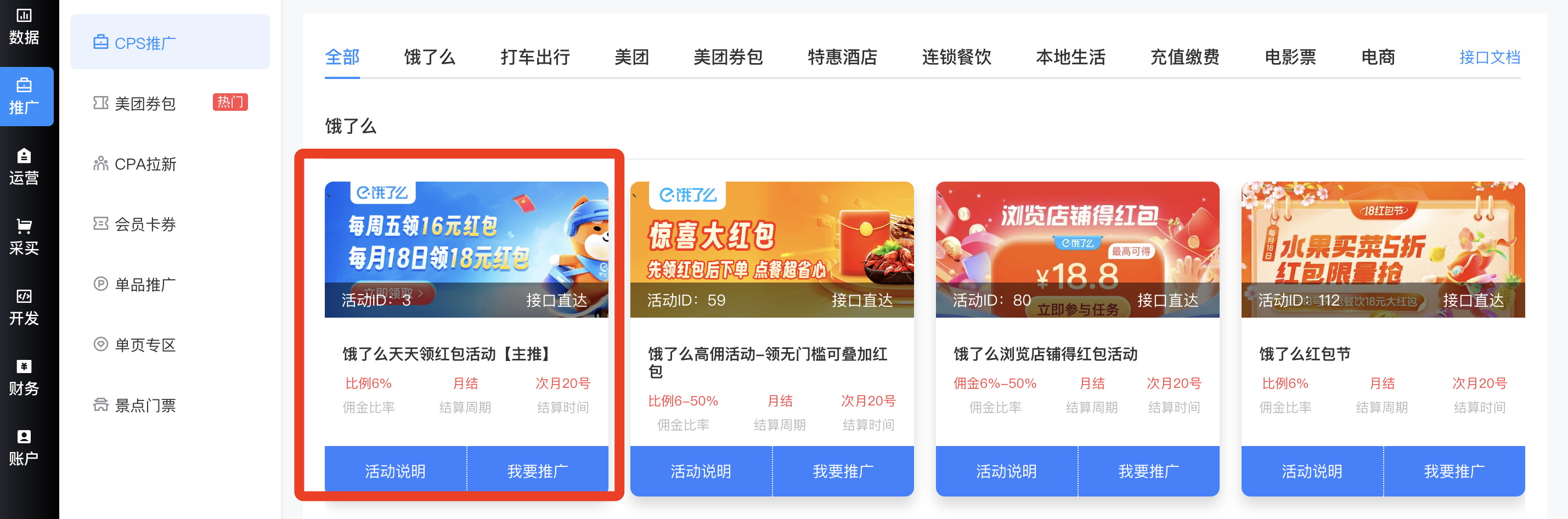Tap 我要推广 on 饿了么天天领红包活动 card
The width and height of the screenshot is (1568, 519).
tap(538, 471)
